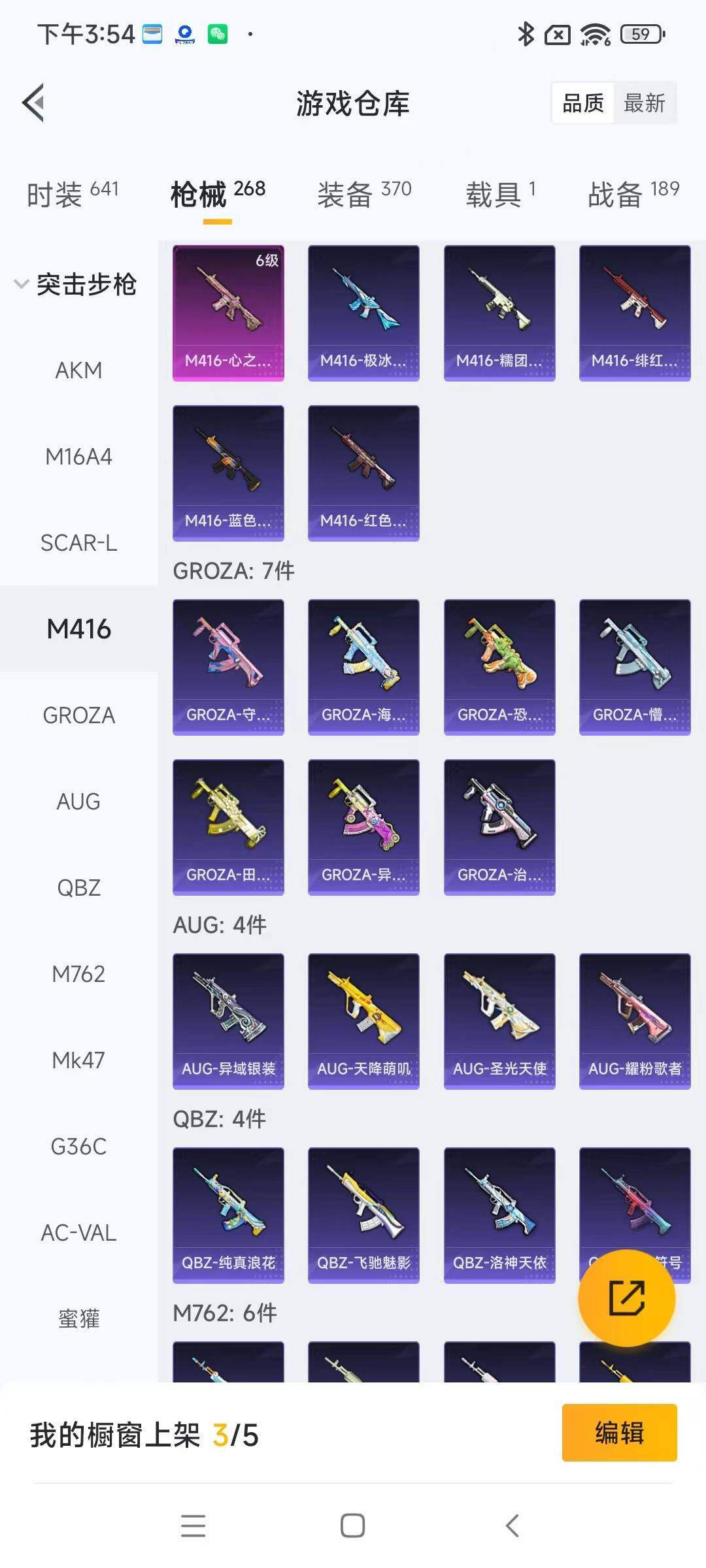View the AUG-天降萌叽 skin
Screen dimensions: 706x1568
point(363,1021)
